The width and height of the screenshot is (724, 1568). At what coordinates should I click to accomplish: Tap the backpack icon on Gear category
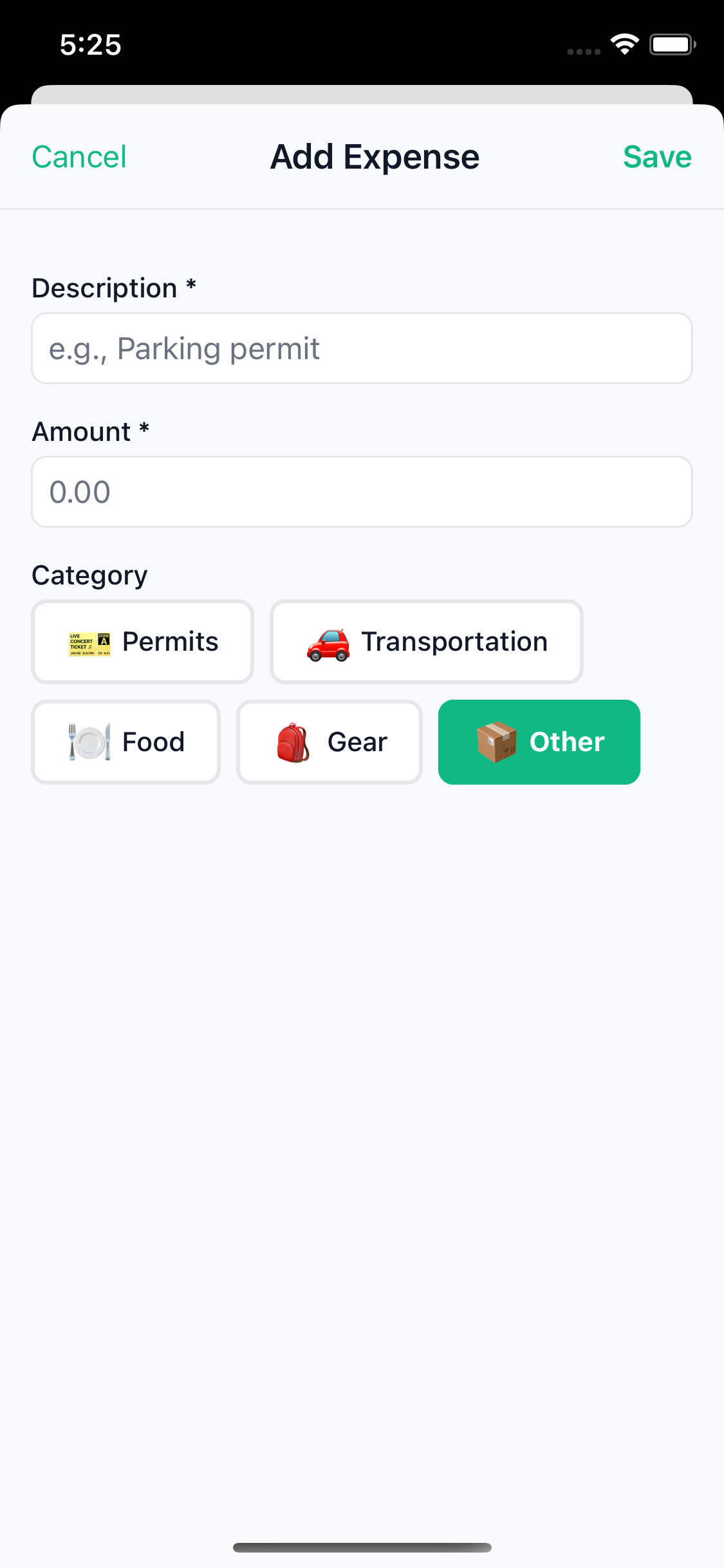293,742
